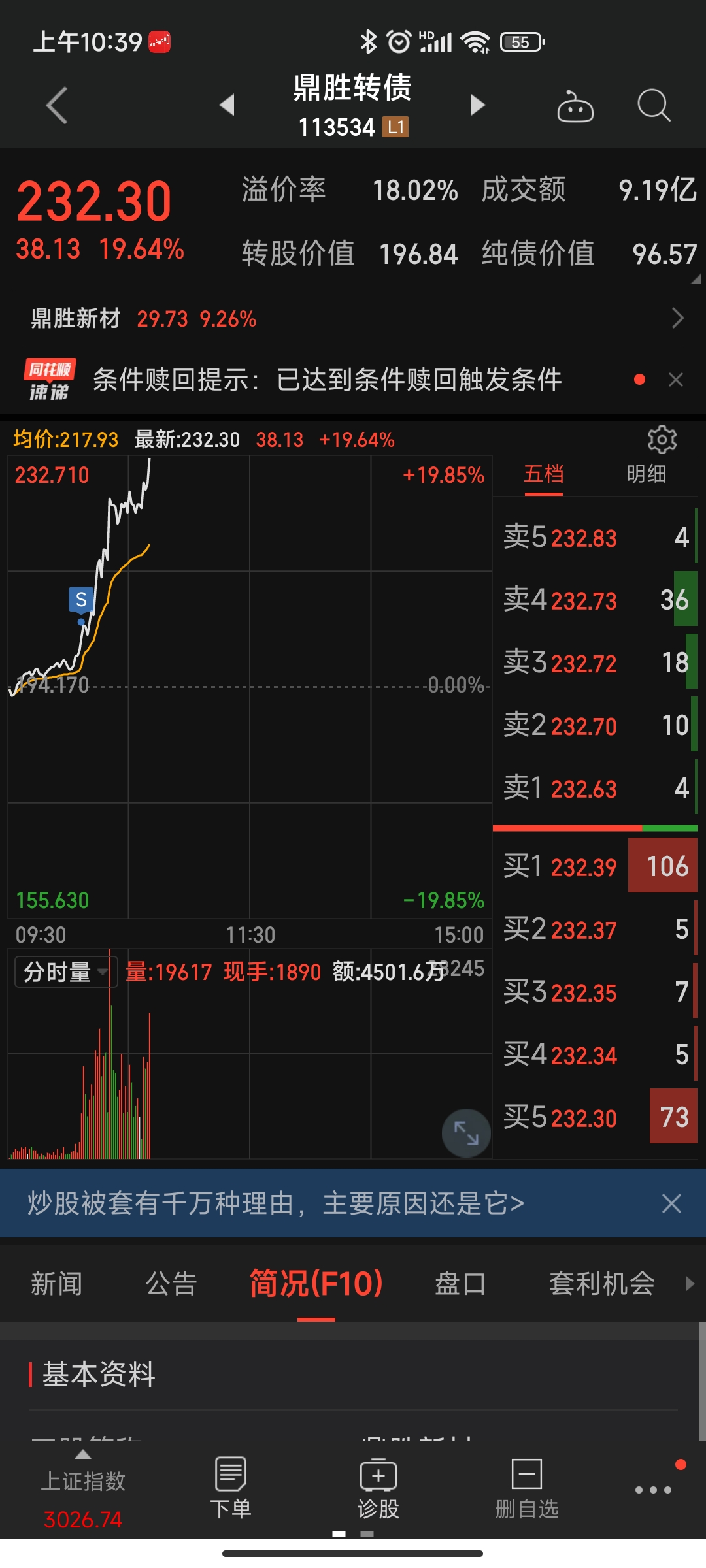Viewport: 706px width, 1568px height.
Task: Open the 分时量 indicator dropdown
Action: point(65,972)
